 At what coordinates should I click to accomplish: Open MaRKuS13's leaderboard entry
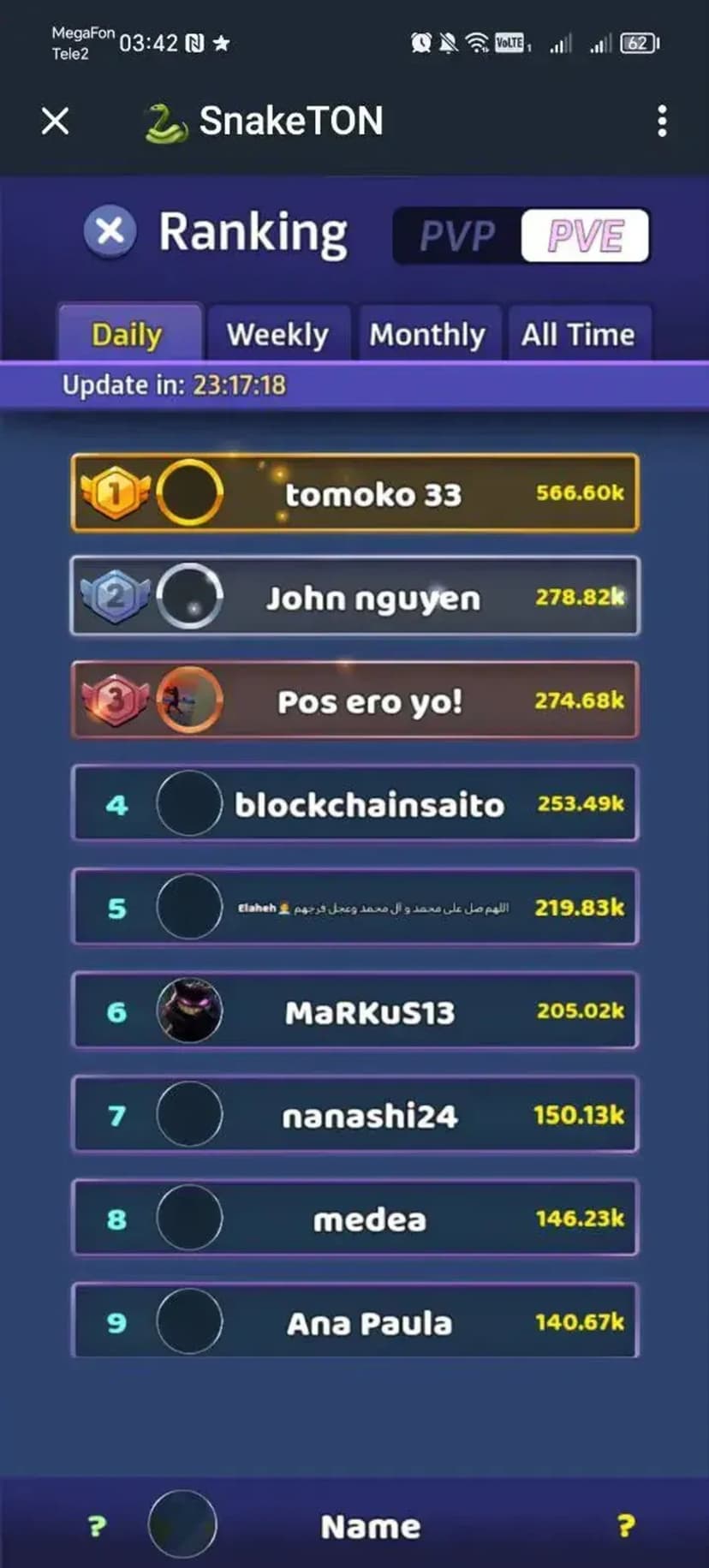coord(354,1011)
